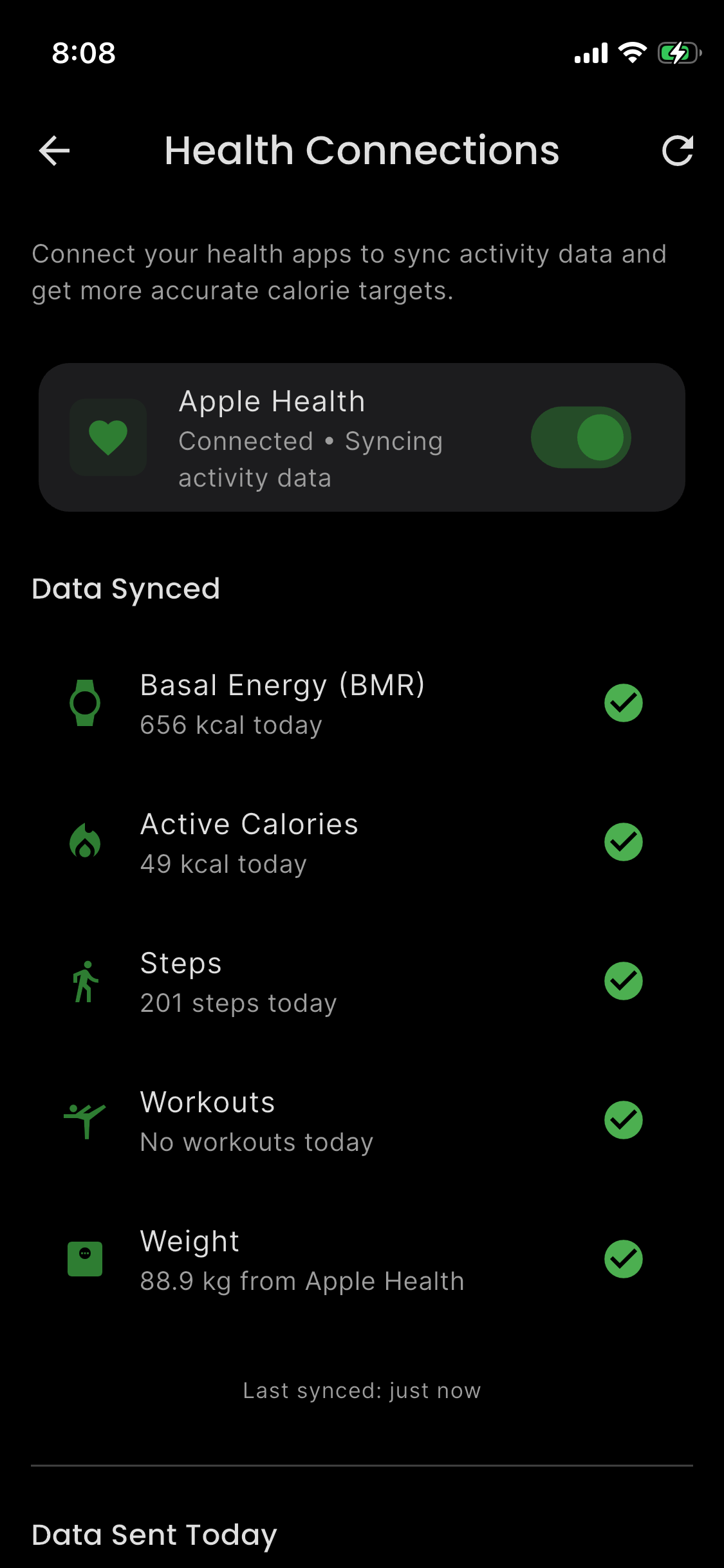The image size is (724, 1568).
Task: Click the Steps walking figure icon
Action: [x=85, y=981]
